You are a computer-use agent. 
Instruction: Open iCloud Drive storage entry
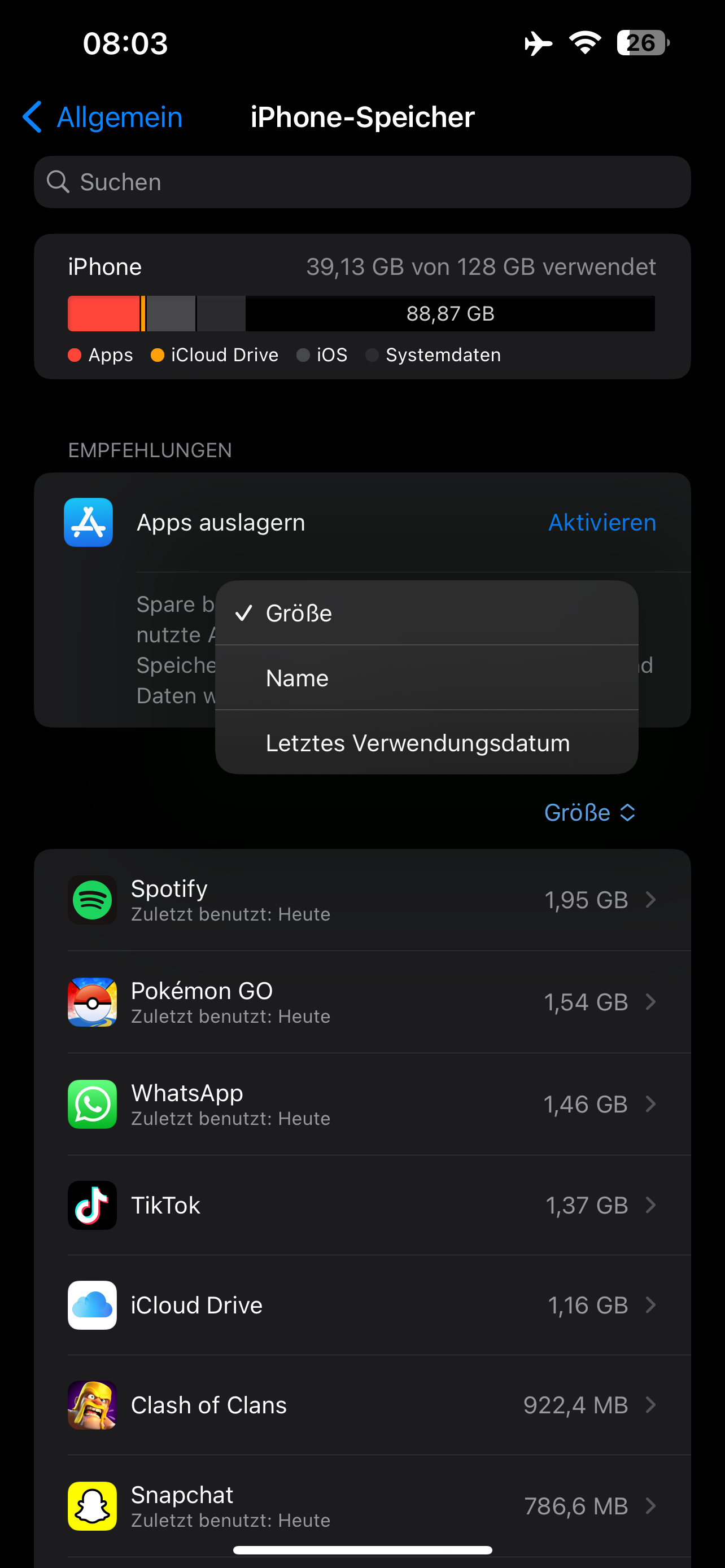click(362, 1305)
